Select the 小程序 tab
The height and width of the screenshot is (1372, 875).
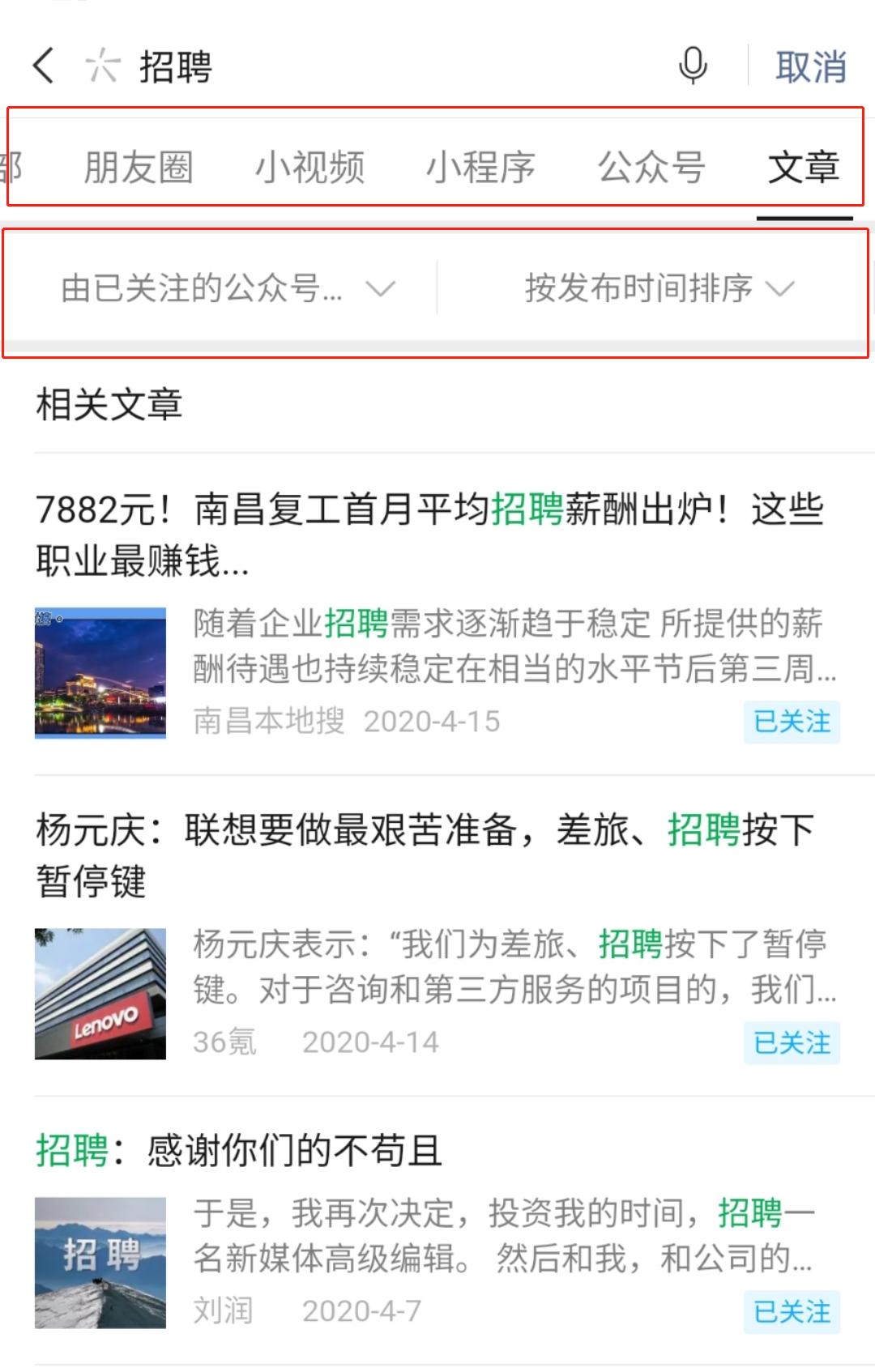(481, 168)
